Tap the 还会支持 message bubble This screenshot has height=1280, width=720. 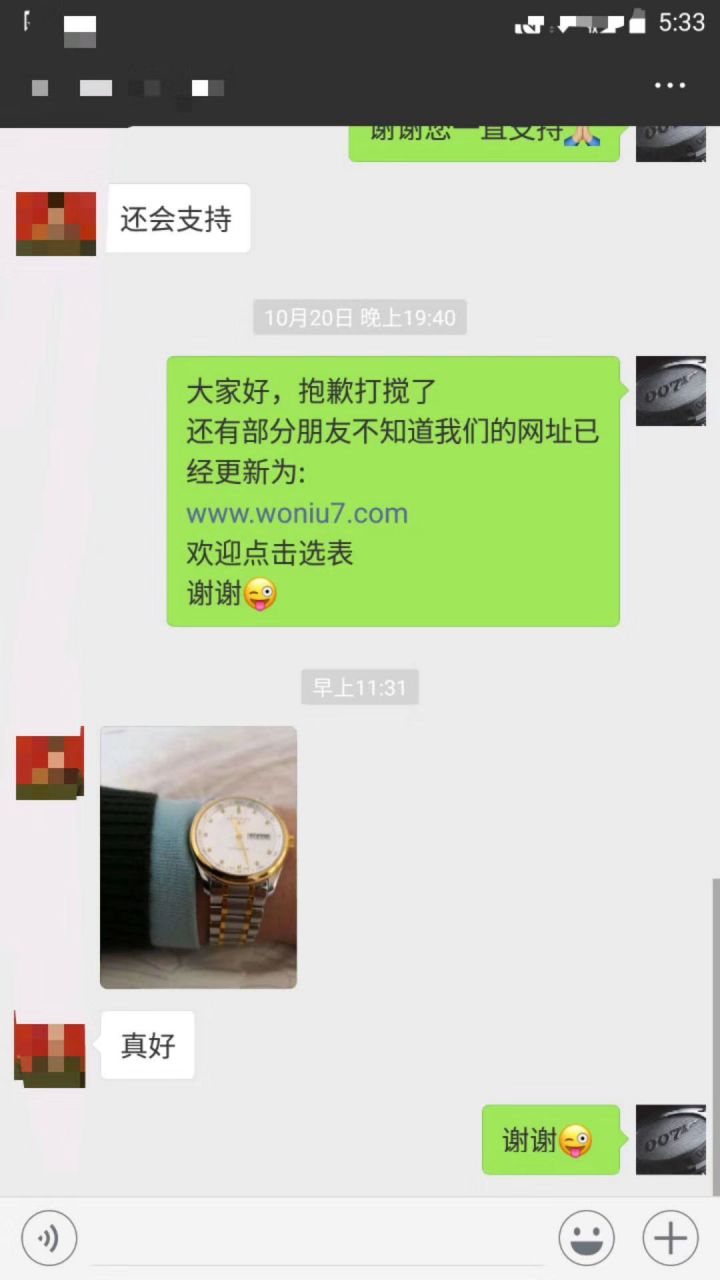pyautogui.click(x=177, y=220)
